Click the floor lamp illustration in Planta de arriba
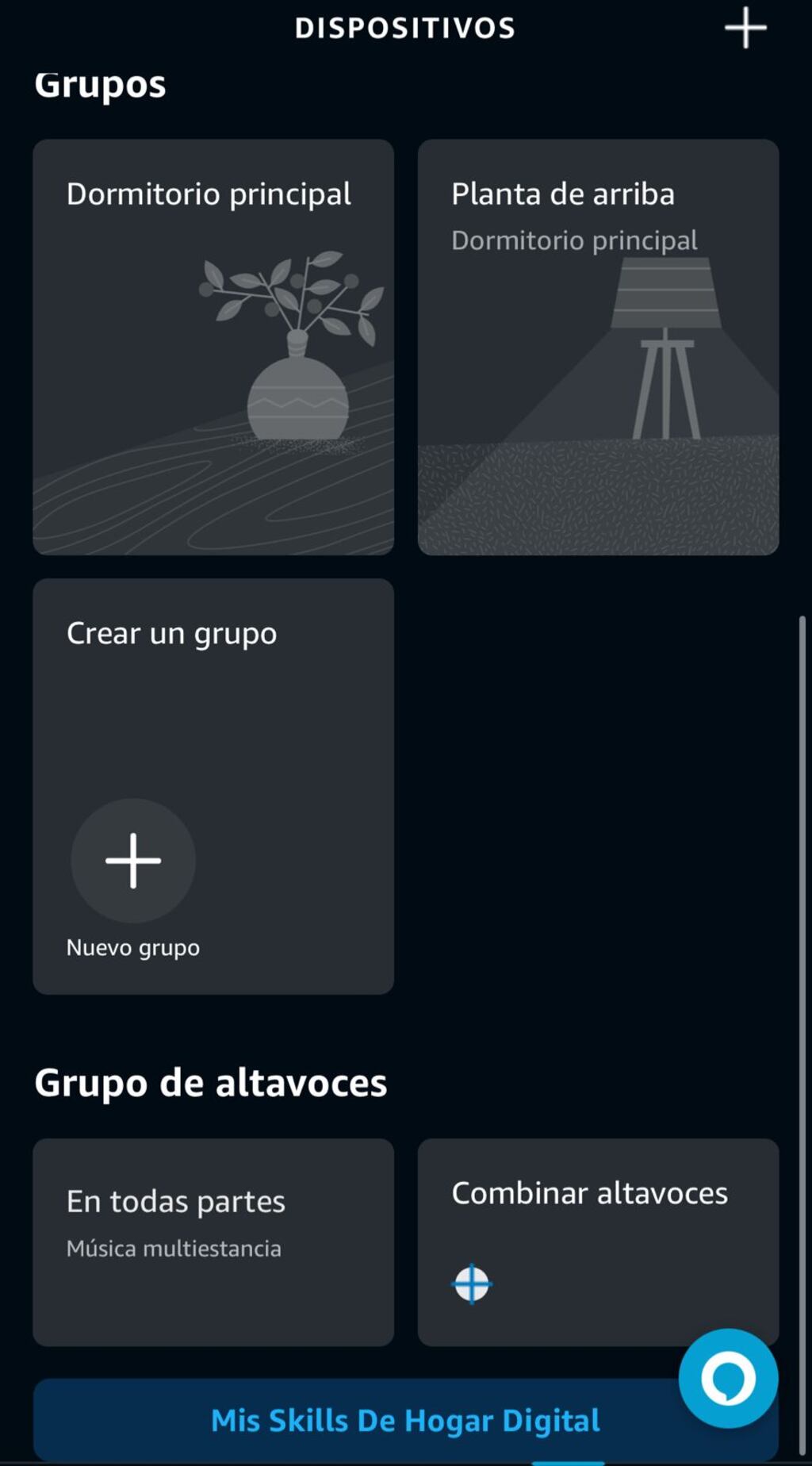 (x=666, y=349)
